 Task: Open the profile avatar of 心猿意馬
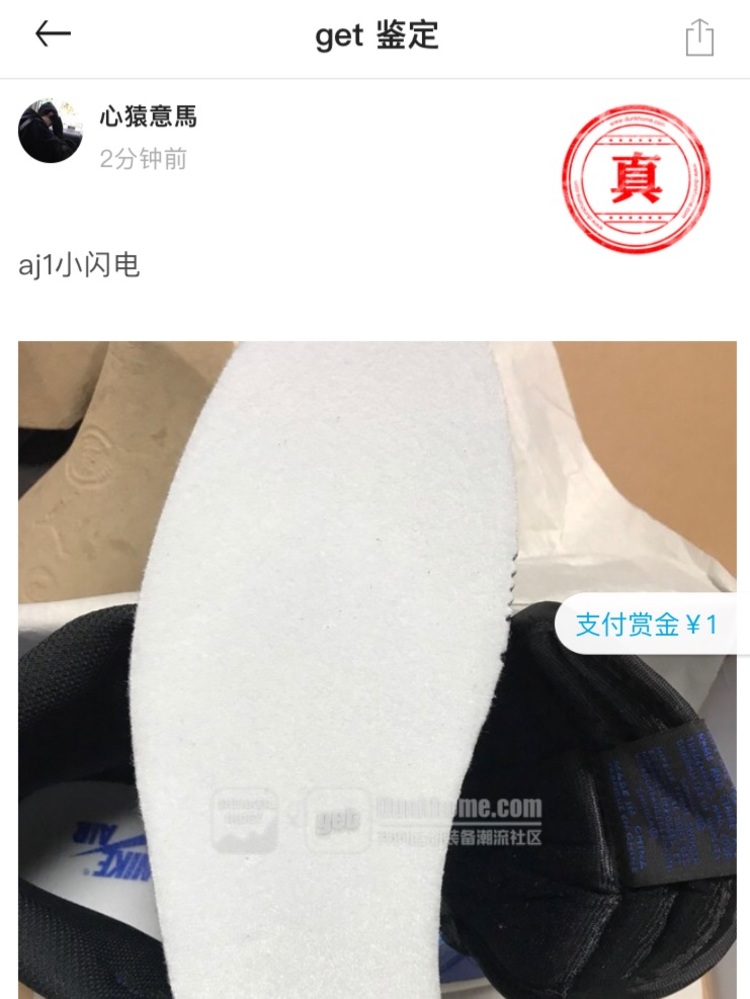pyautogui.click(x=50, y=131)
